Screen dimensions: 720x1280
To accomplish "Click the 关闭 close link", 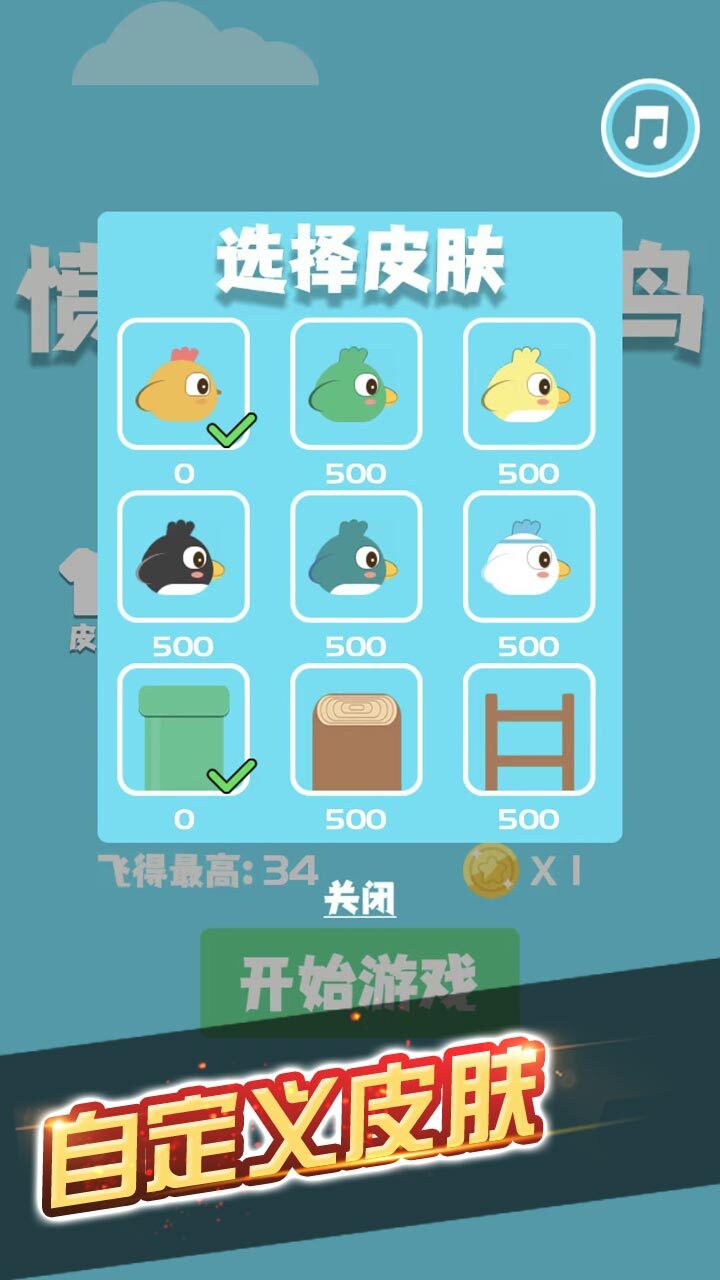I will [x=360, y=899].
